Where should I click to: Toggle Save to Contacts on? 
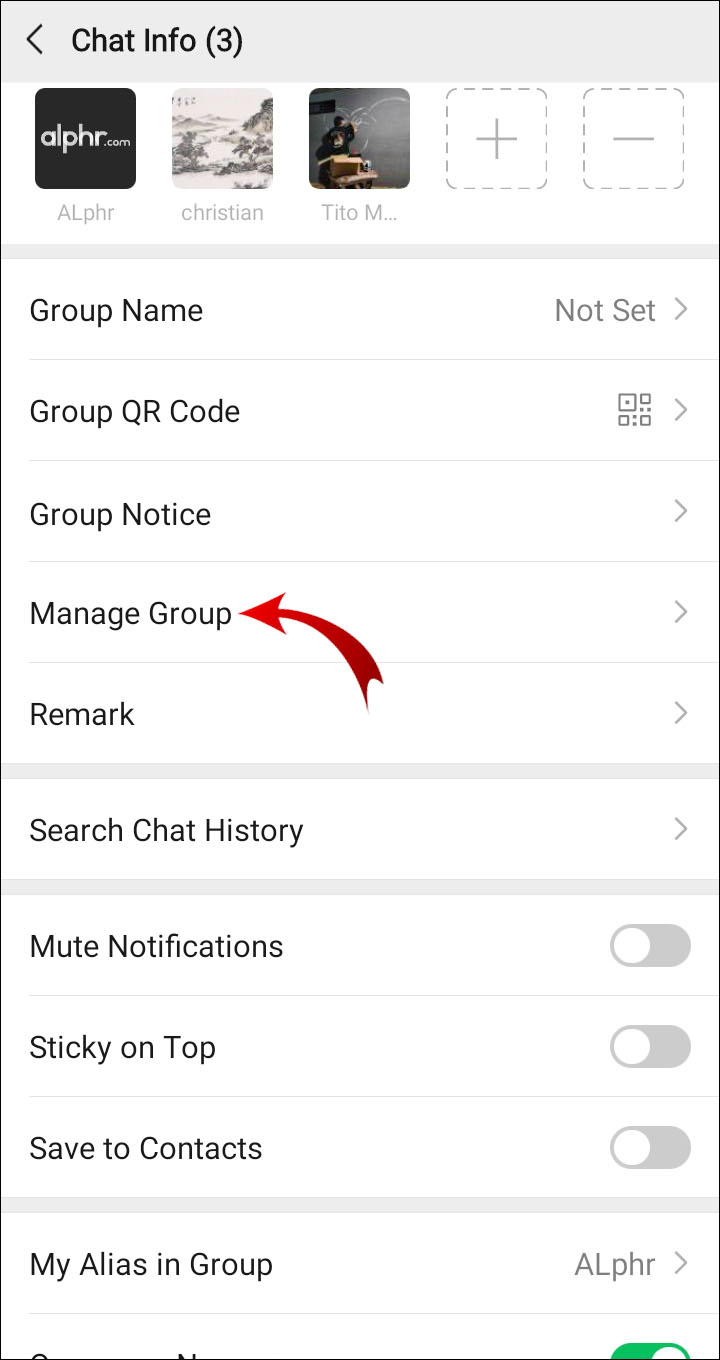[650, 1148]
